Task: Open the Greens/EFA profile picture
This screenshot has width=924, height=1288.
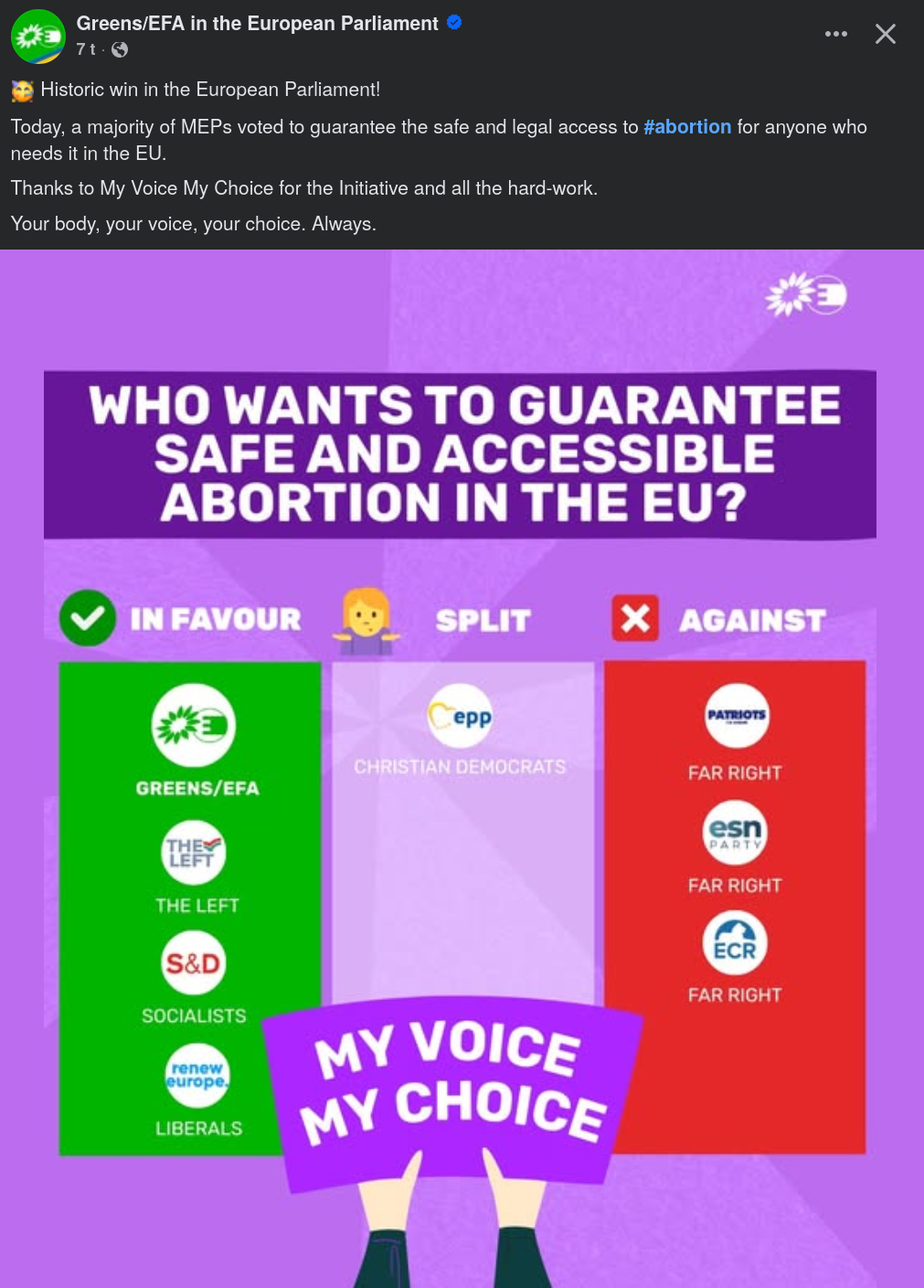Action: (37, 37)
